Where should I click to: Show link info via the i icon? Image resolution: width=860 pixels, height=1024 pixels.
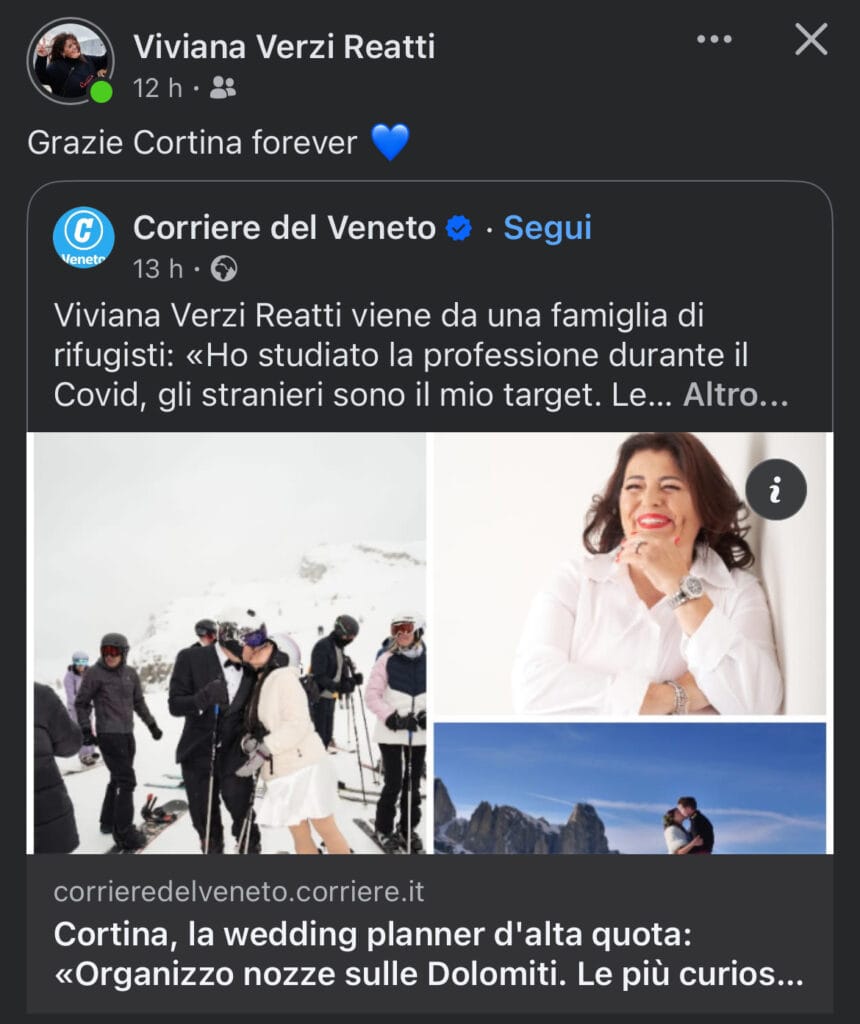click(776, 490)
